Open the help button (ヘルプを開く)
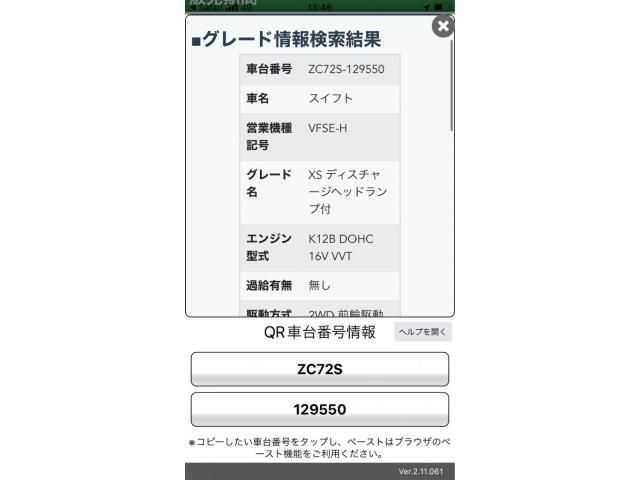 pos(422,332)
